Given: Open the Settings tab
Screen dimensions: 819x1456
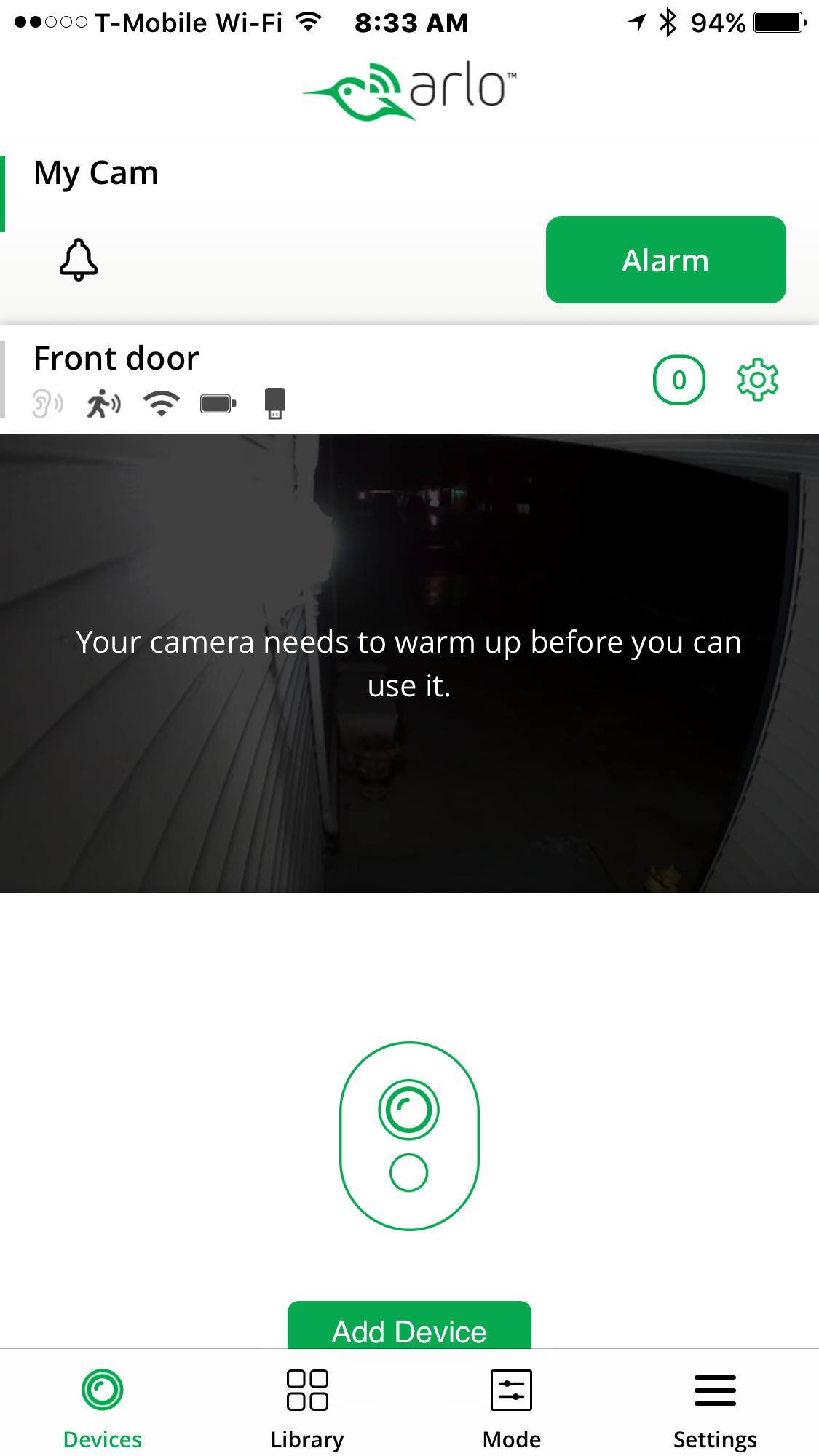Looking at the screenshot, I should click(715, 1408).
